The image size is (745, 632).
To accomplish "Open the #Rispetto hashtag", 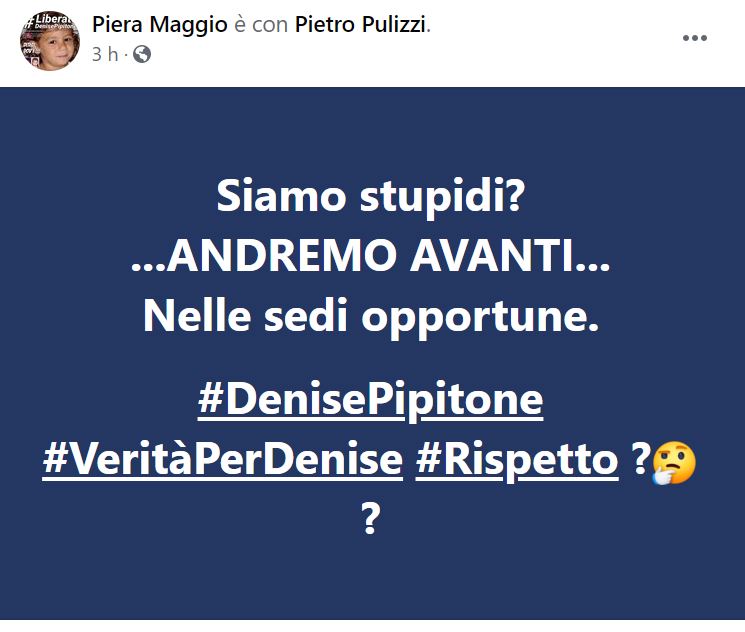I will click(x=517, y=460).
